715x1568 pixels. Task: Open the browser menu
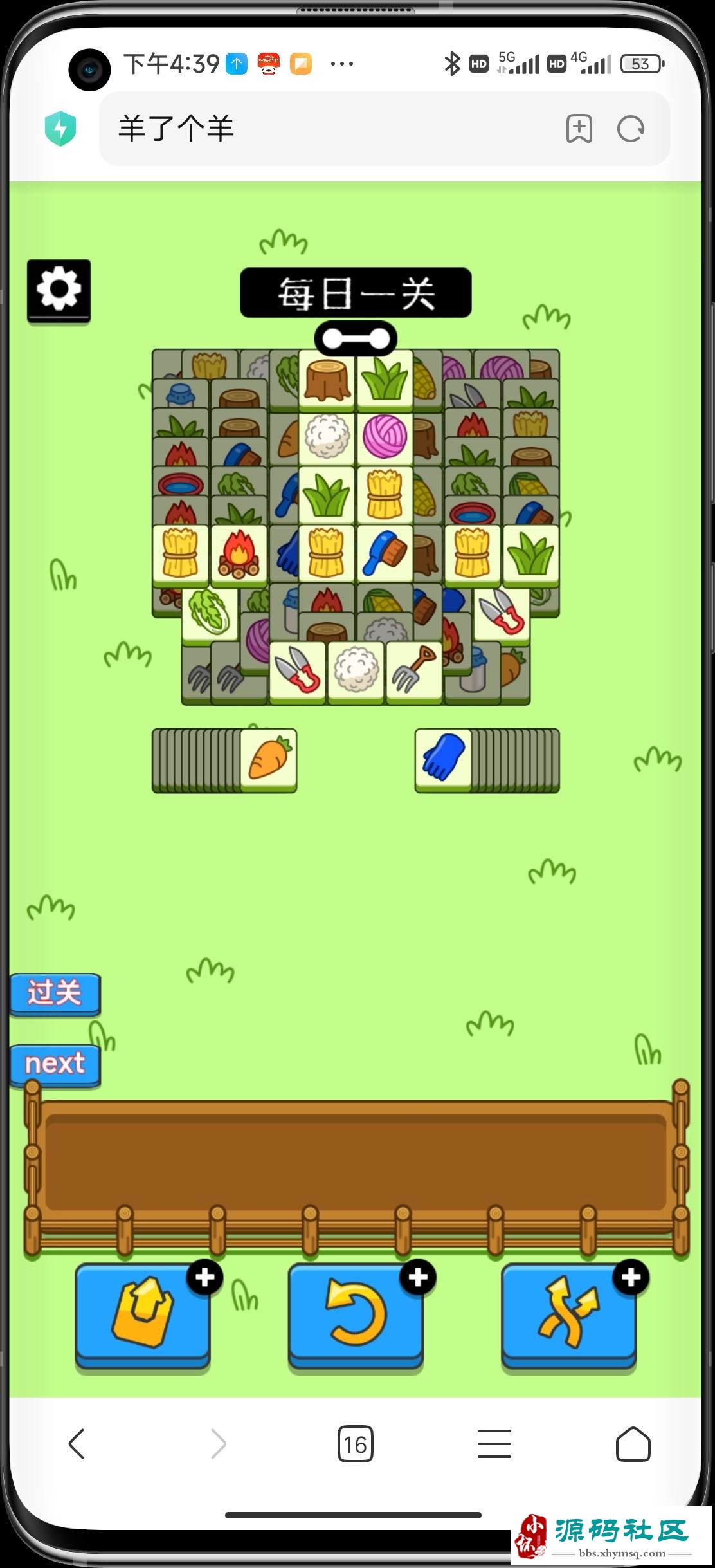pos(494,1444)
